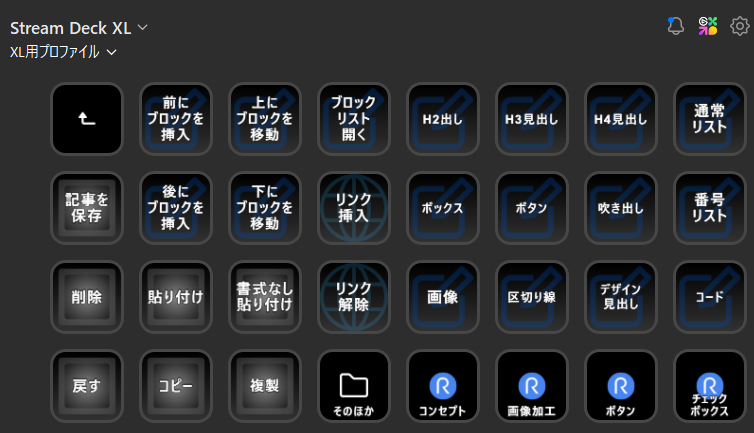Viewport: 754px width, 433px height.
Task: Select the H2見出し key
Action: coord(443,118)
